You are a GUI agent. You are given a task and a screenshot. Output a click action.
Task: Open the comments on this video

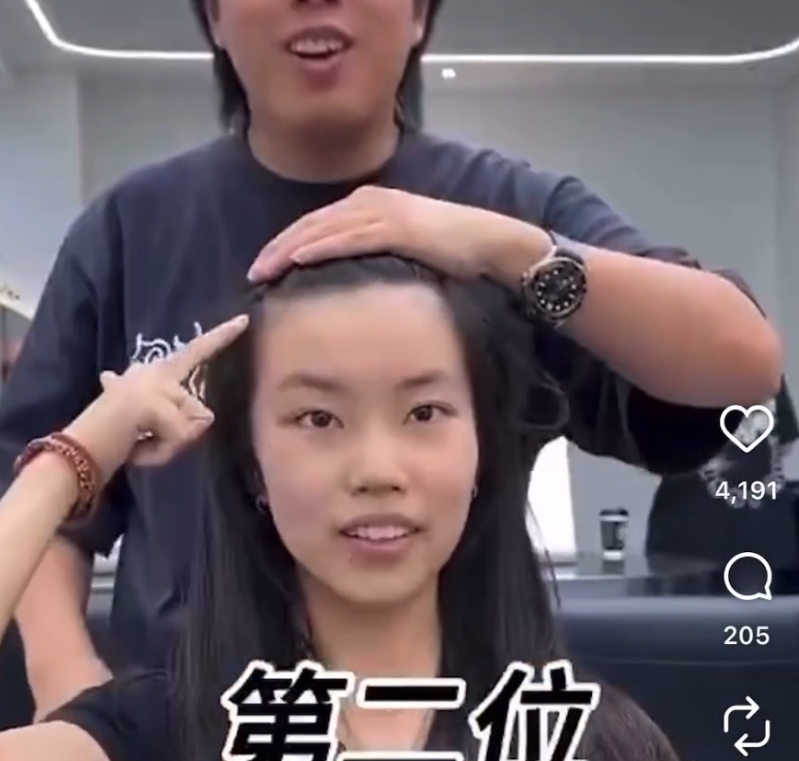coord(747,577)
